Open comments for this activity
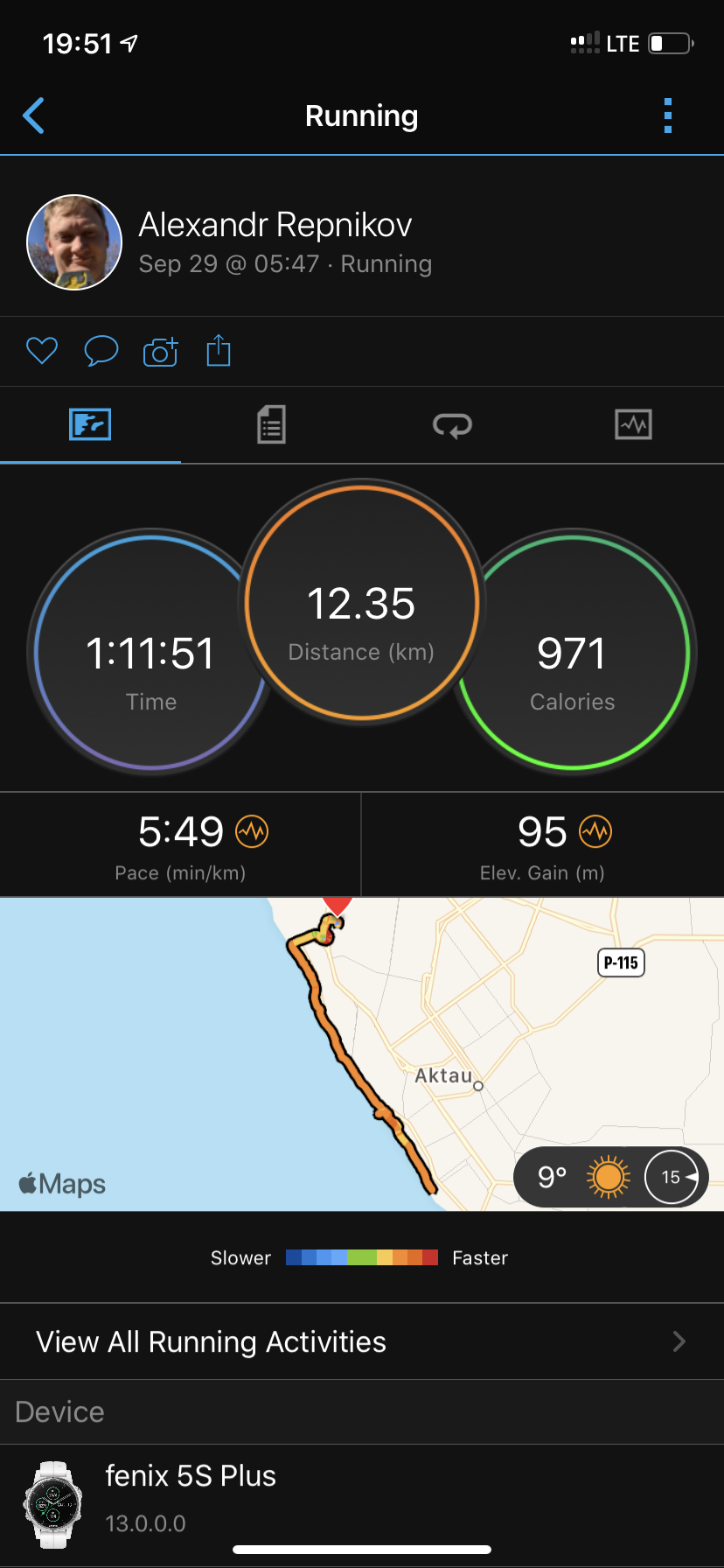 click(101, 352)
